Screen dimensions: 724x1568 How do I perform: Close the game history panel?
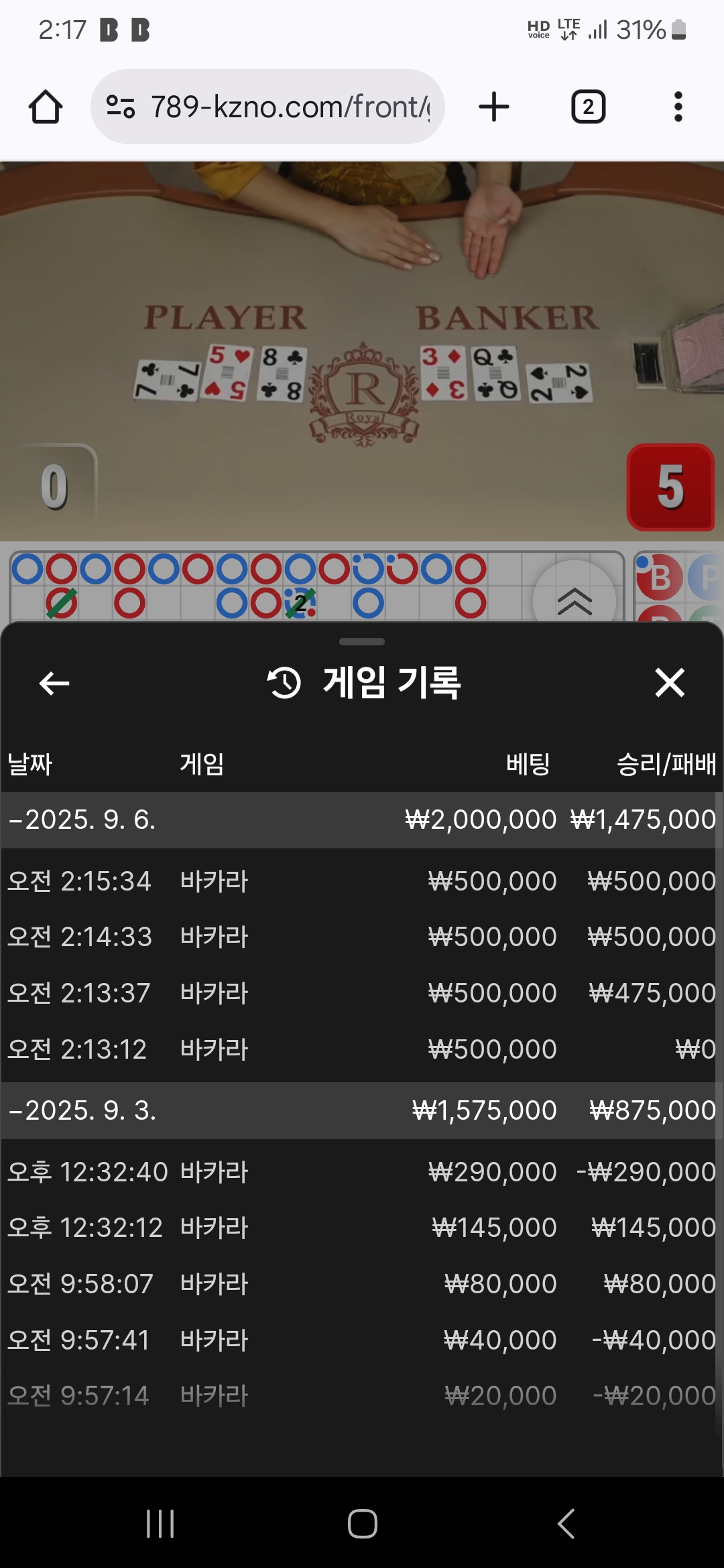[x=669, y=683]
